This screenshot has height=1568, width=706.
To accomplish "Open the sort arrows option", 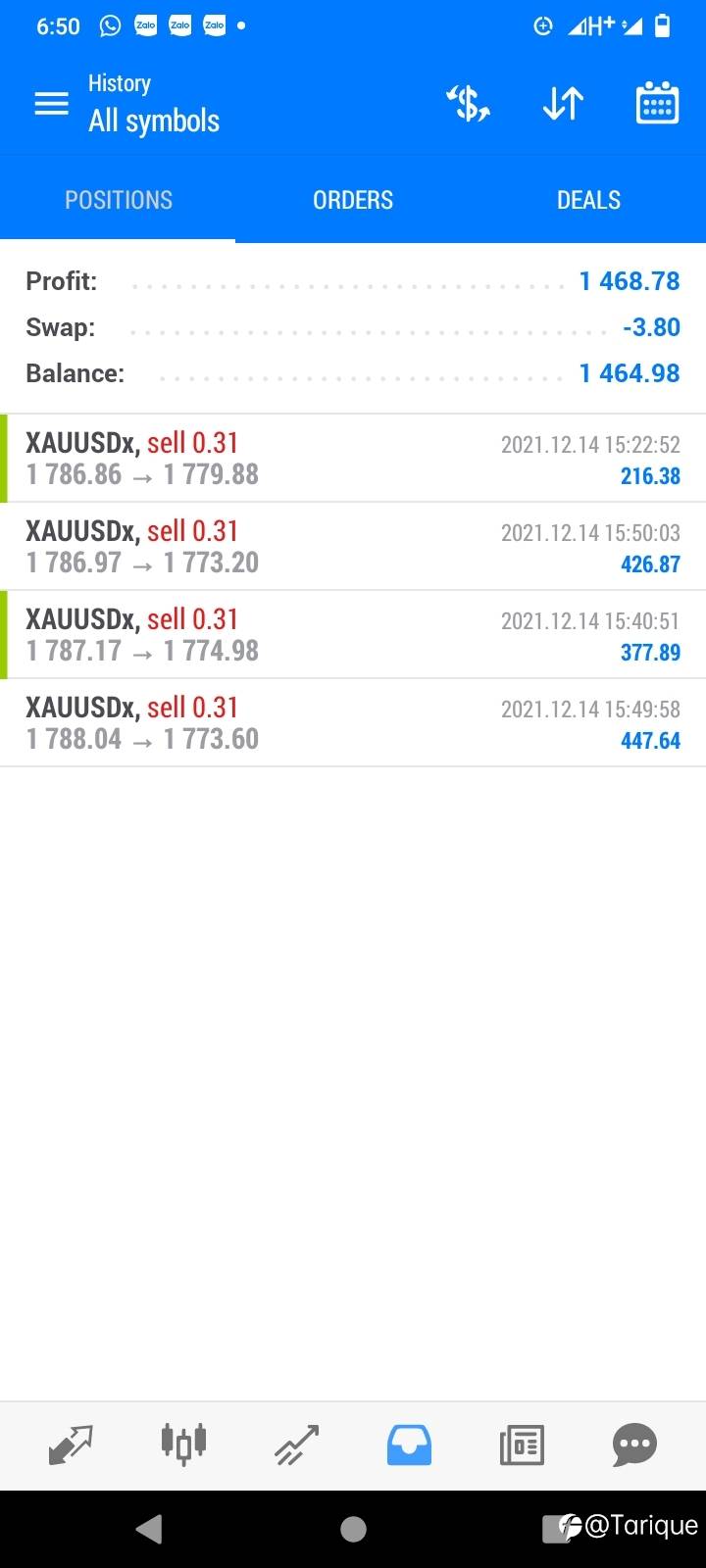I will pos(563,103).
